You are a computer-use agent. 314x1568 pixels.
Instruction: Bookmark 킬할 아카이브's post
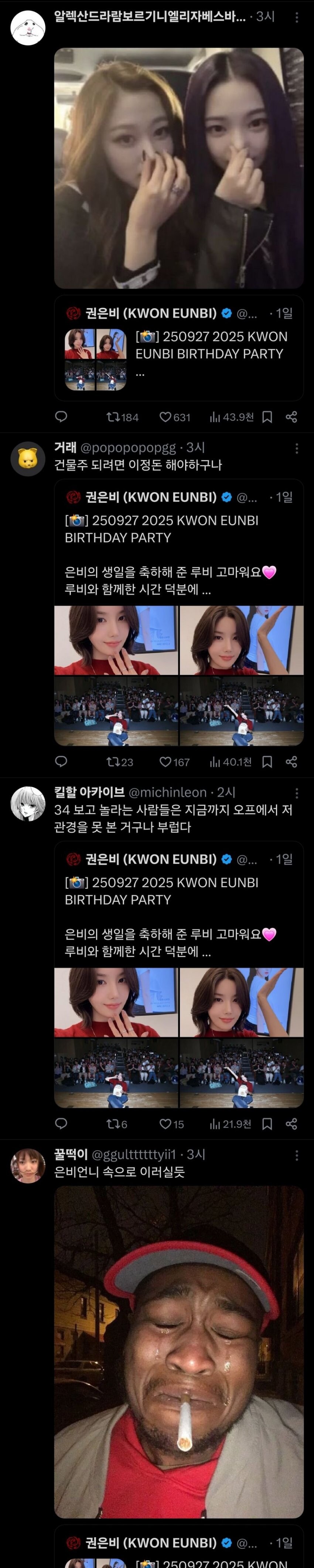[267, 1124]
